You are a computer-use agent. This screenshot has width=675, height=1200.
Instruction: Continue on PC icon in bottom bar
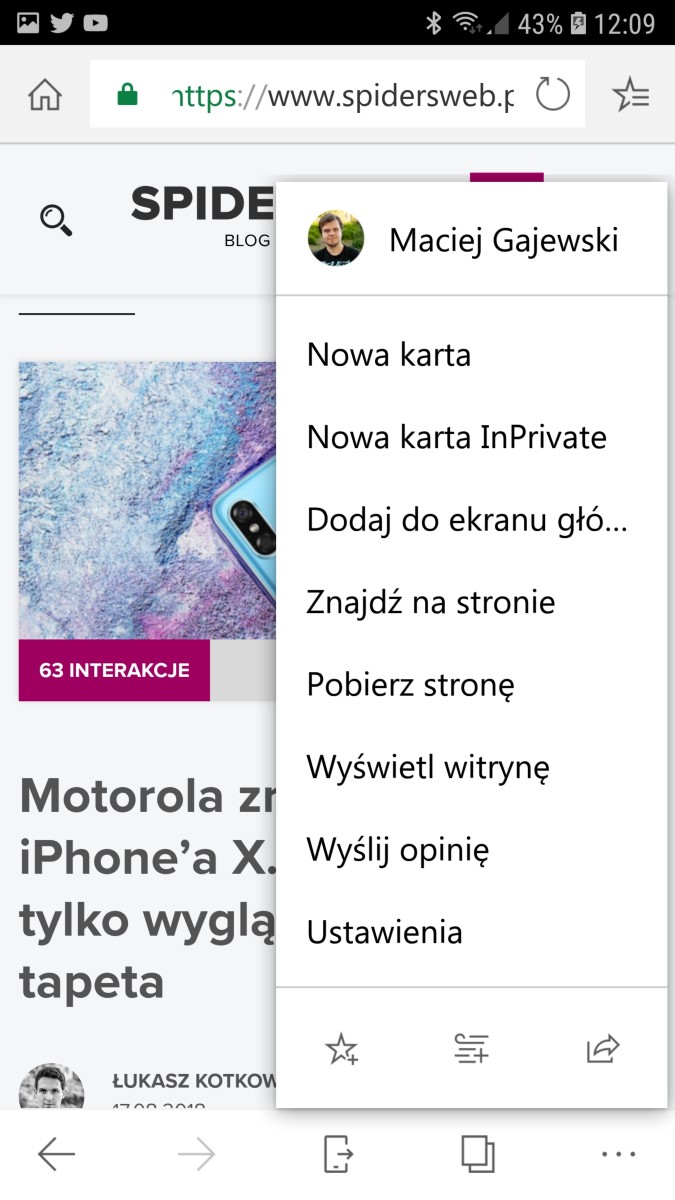click(339, 1155)
